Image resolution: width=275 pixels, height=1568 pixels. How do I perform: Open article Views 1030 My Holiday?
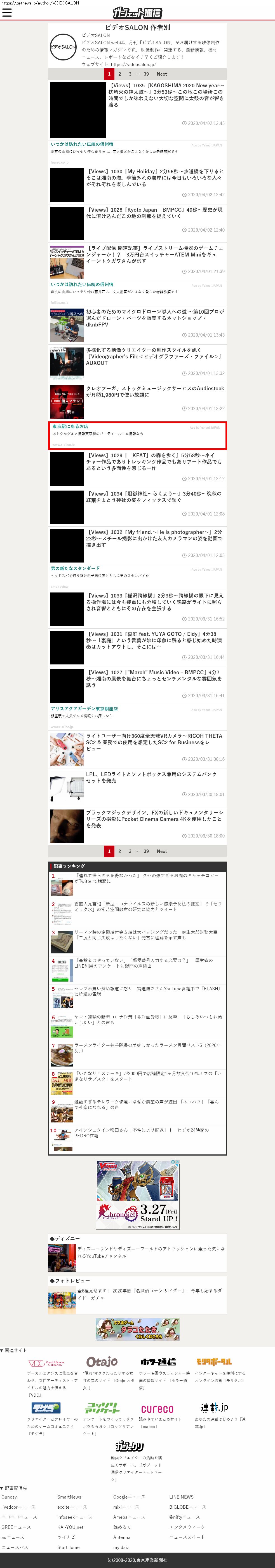point(154,178)
